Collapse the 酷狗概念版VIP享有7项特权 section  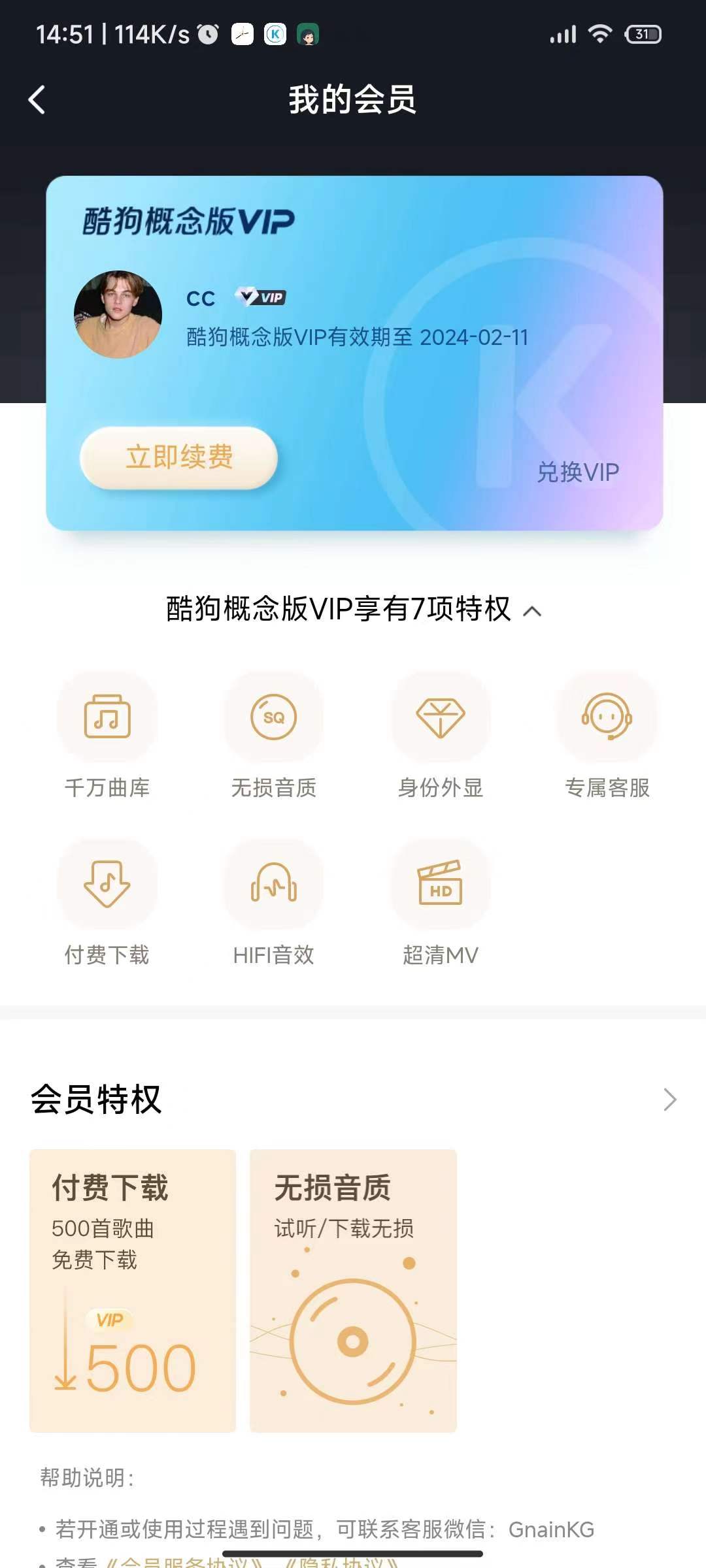(532, 611)
